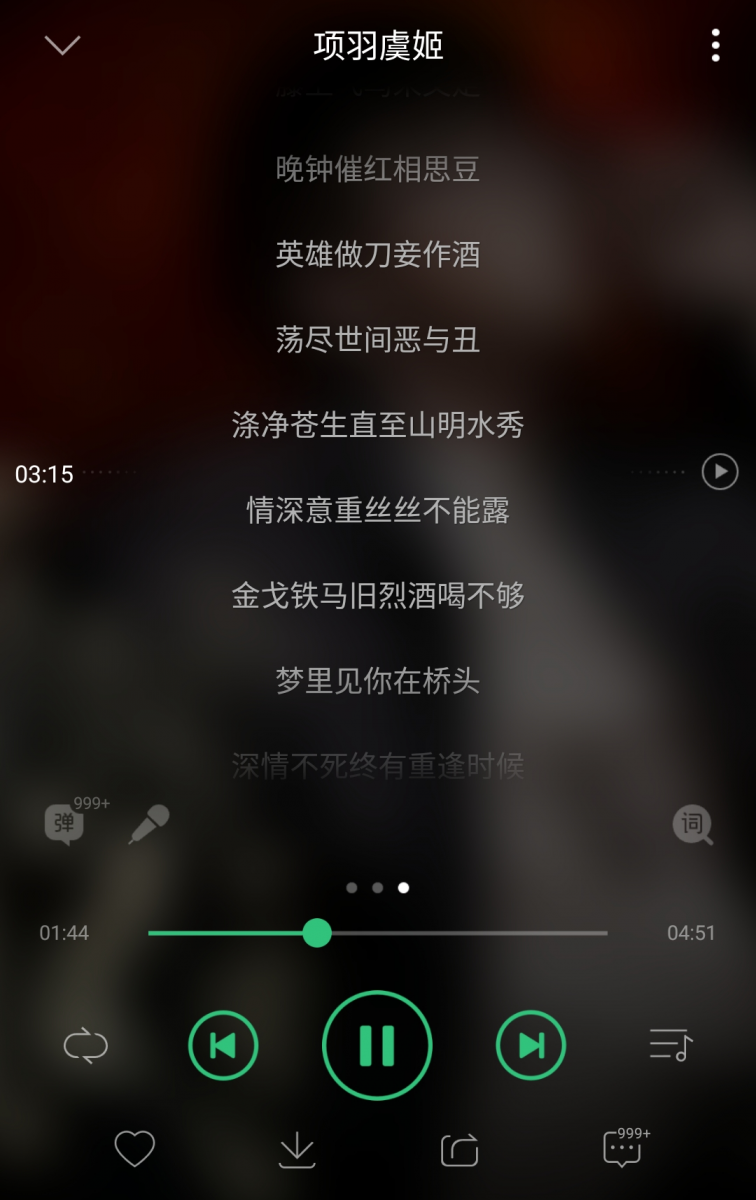The height and width of the screenshot is (1200, 756).
Task: Collapse the player with the down chevron
Action: [x=62, y=45]
